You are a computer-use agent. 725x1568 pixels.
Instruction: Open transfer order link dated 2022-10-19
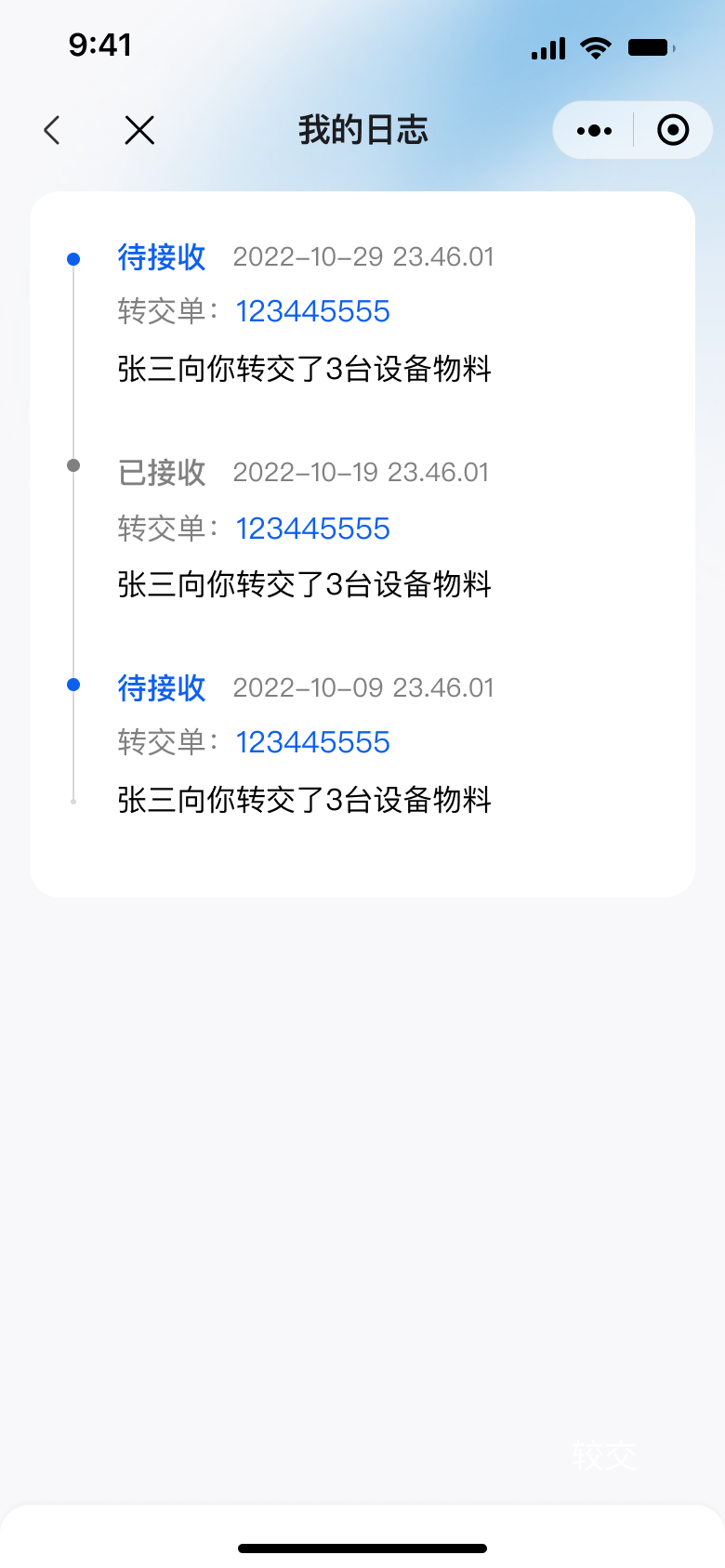312,529
